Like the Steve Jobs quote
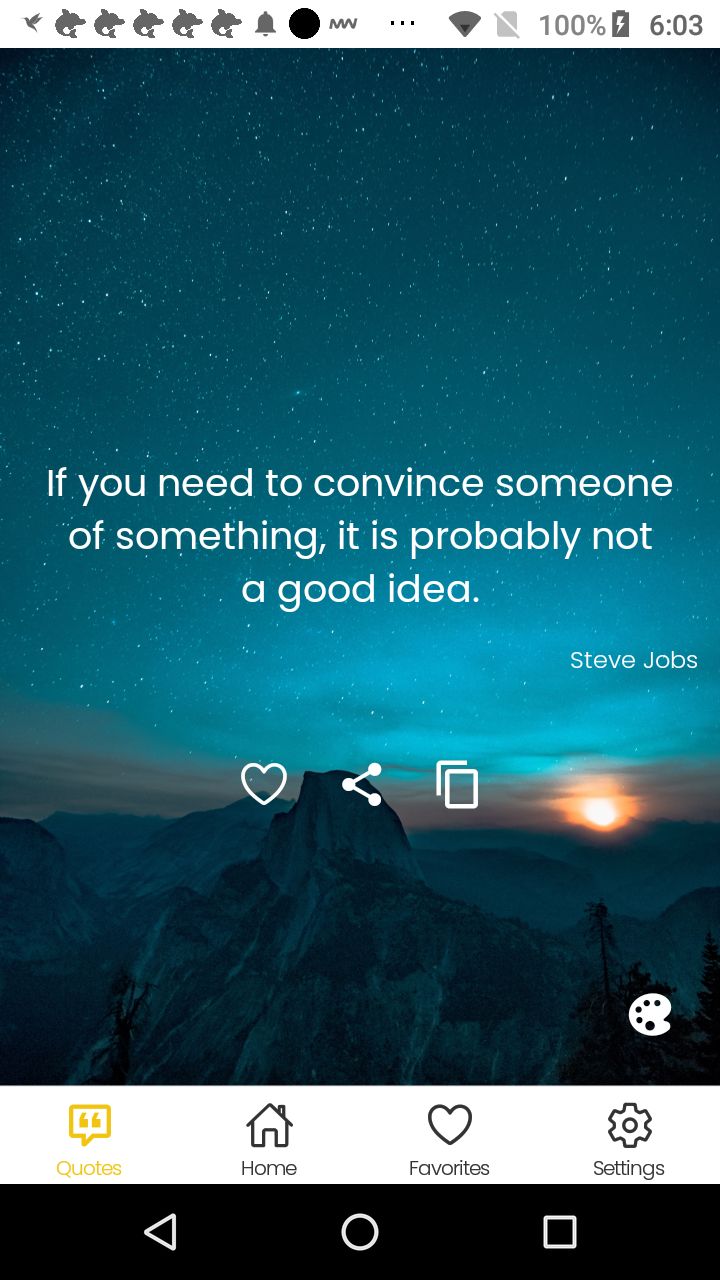The image size is (720, 1280). (264, 784)
